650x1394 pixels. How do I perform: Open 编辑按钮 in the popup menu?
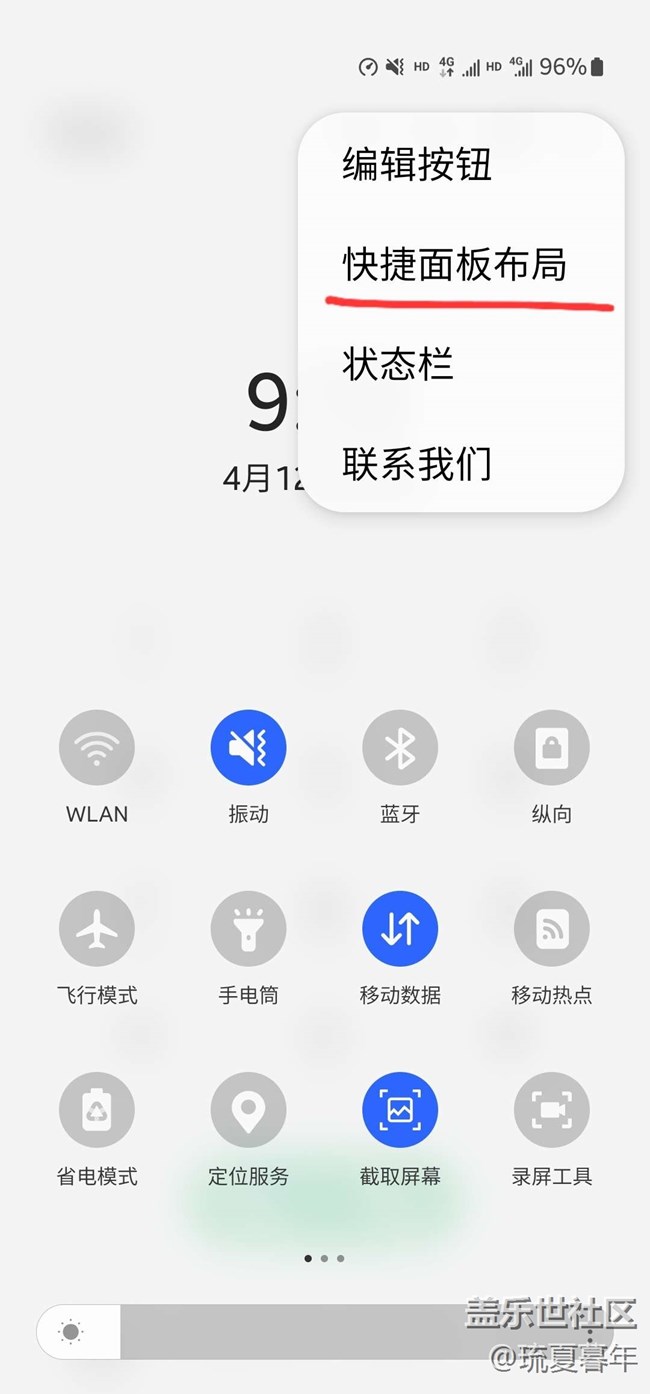pos(417,164)
